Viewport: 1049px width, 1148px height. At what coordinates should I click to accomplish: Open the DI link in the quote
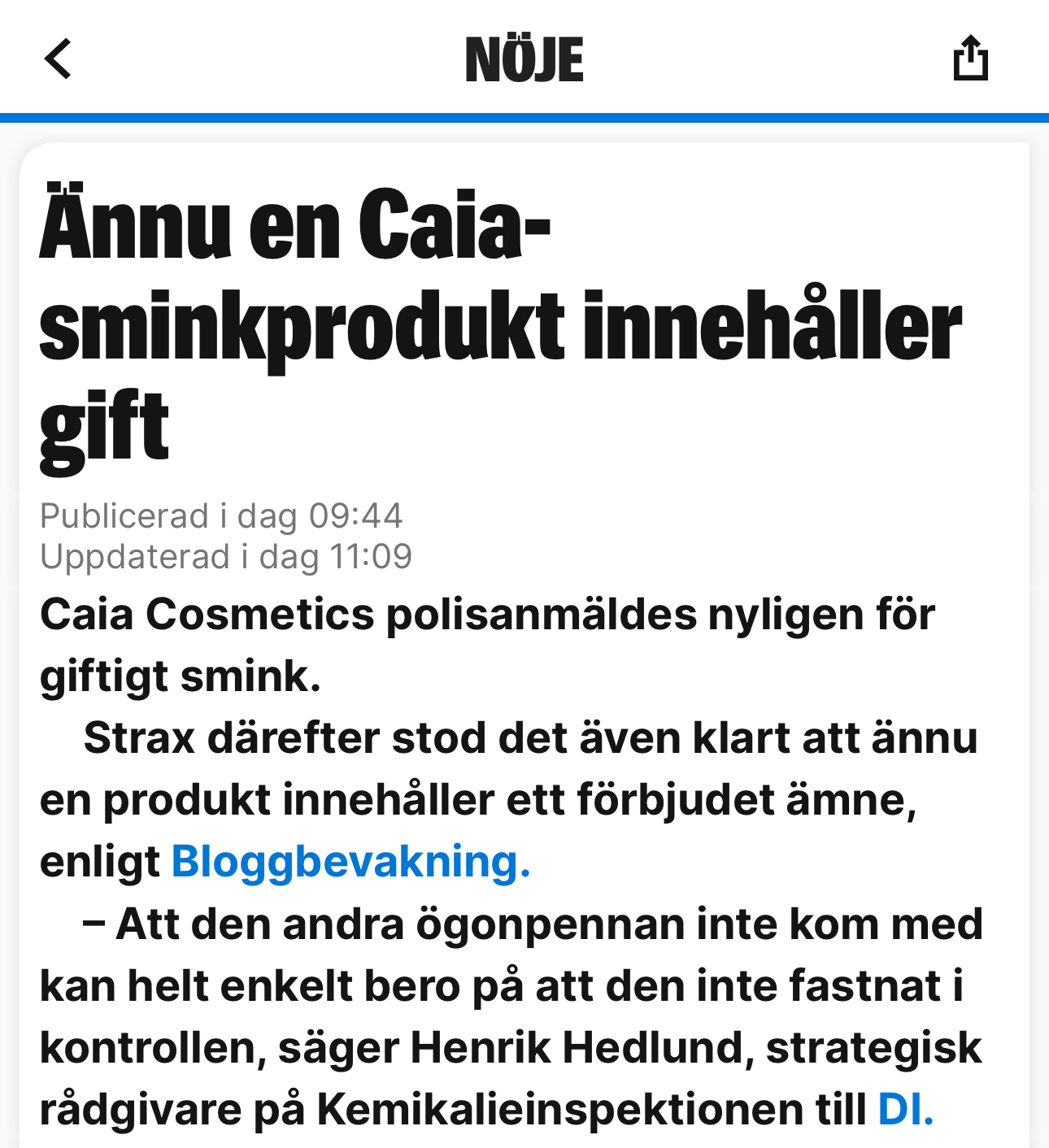tap(905, 1109)
